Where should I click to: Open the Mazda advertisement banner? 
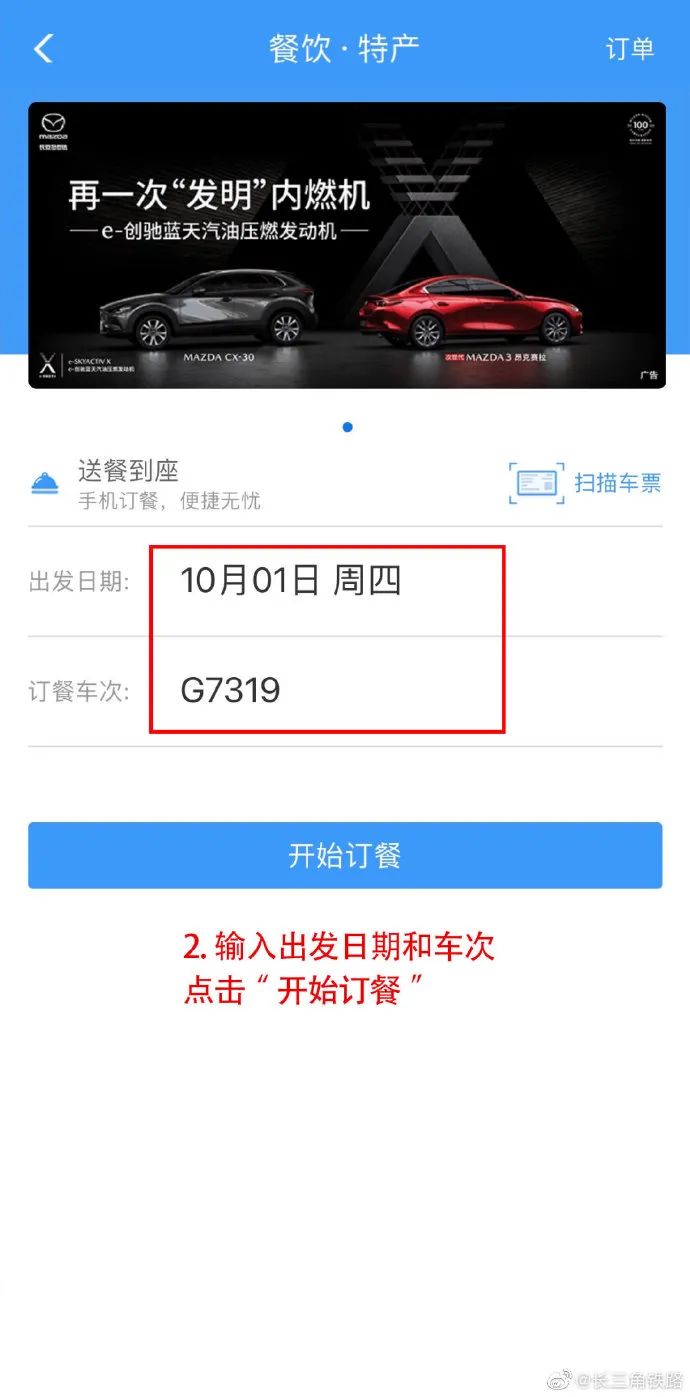346,245
